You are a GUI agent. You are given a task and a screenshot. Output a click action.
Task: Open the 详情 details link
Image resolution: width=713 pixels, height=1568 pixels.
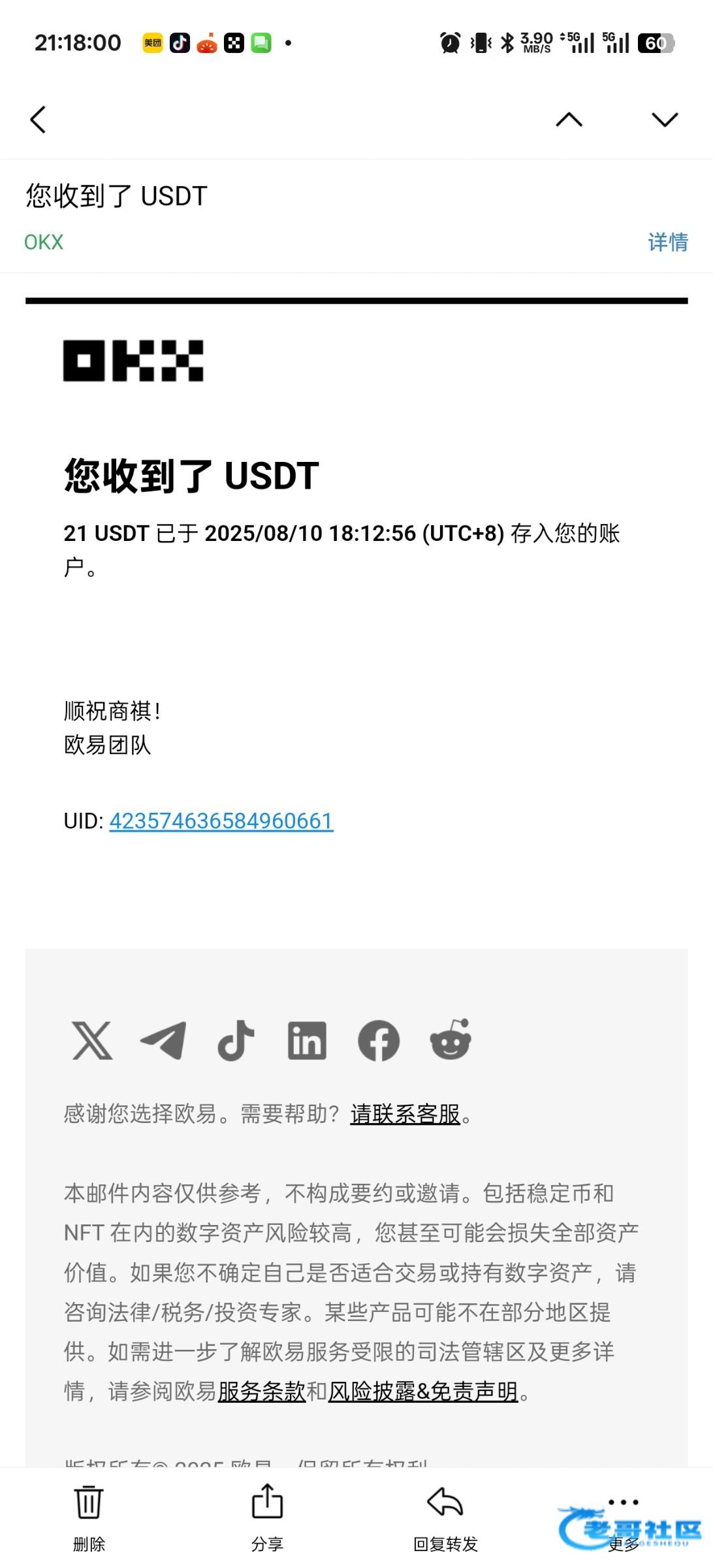tap(667, 242)
